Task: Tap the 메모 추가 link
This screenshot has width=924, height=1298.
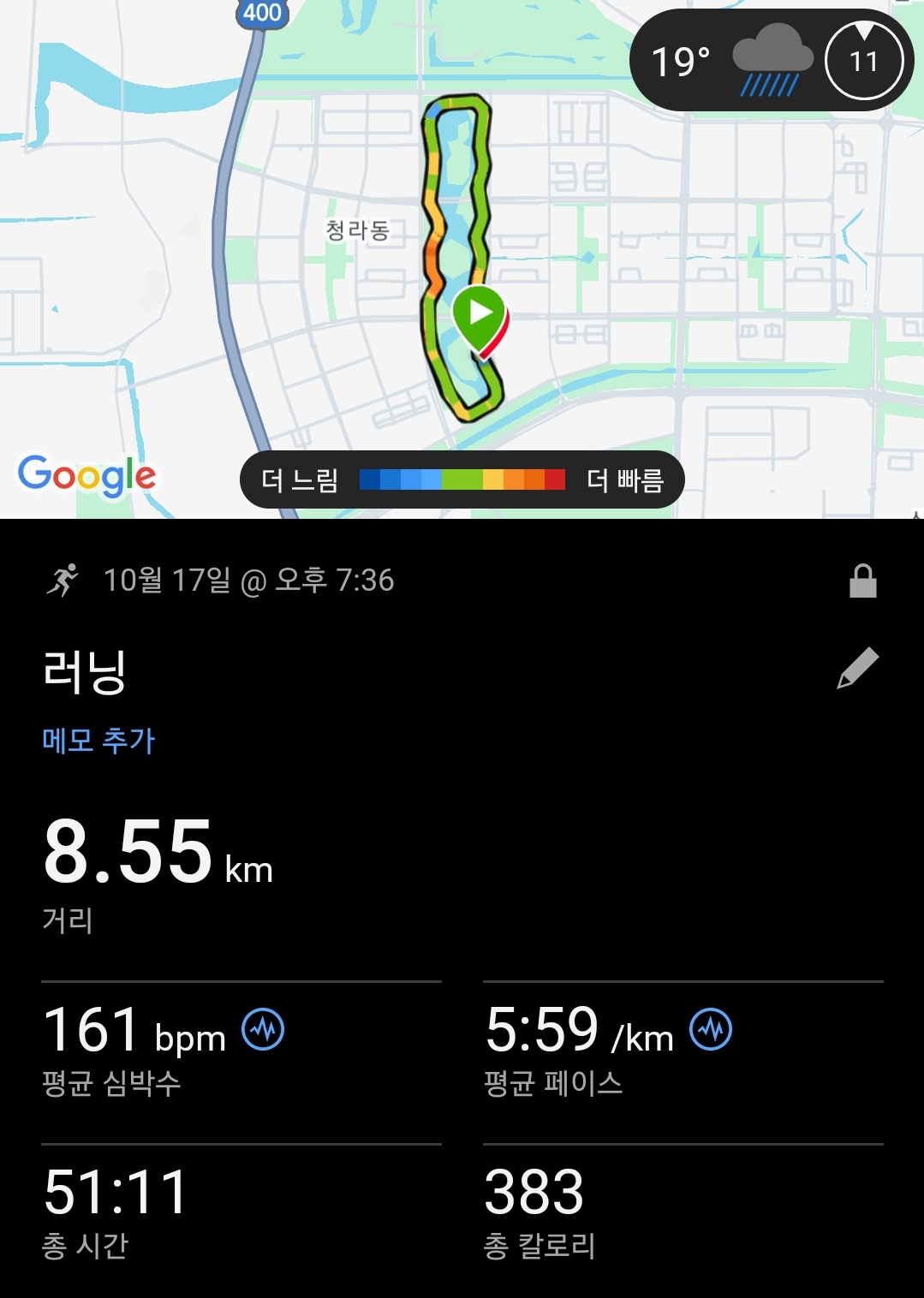Action: point(98,741)
